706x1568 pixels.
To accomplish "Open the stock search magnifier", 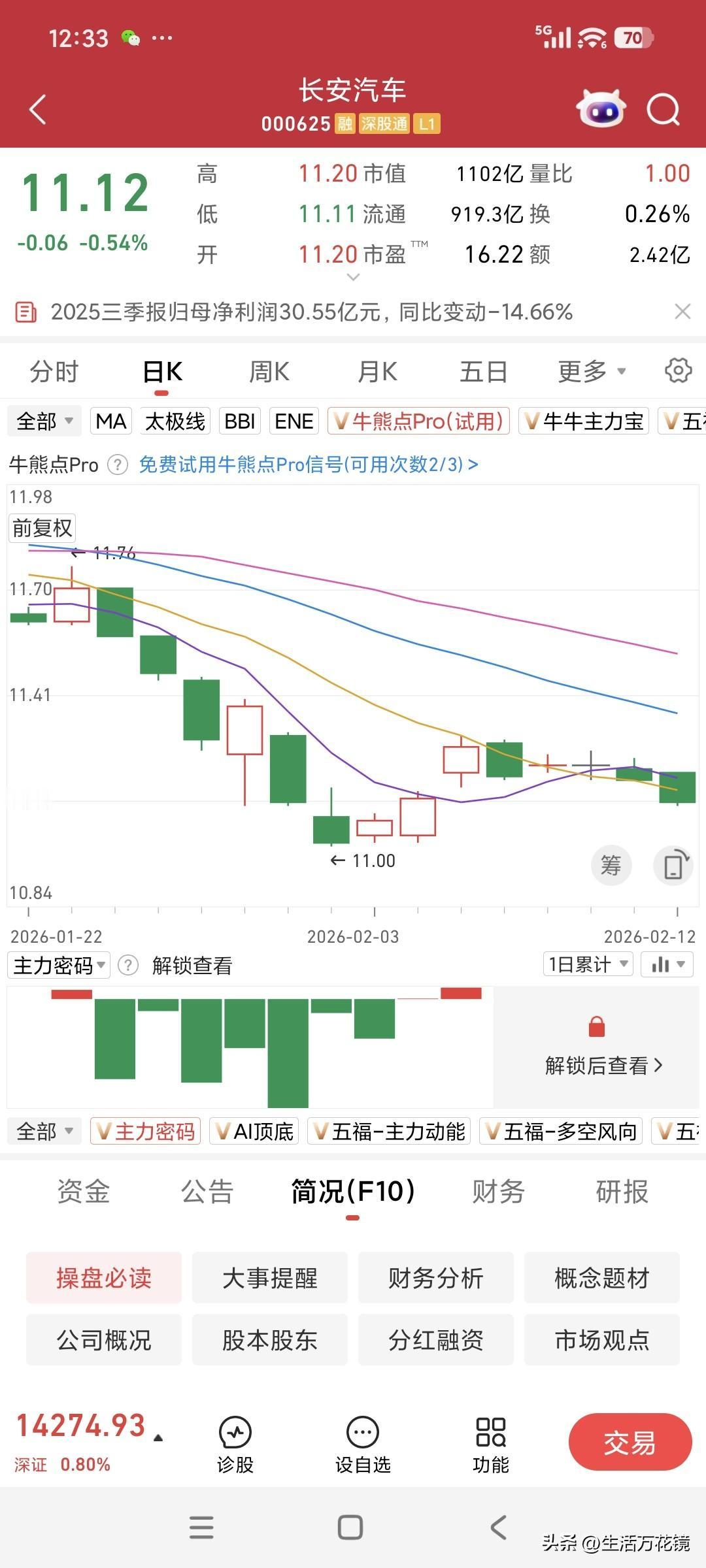I will click(664, 109).
